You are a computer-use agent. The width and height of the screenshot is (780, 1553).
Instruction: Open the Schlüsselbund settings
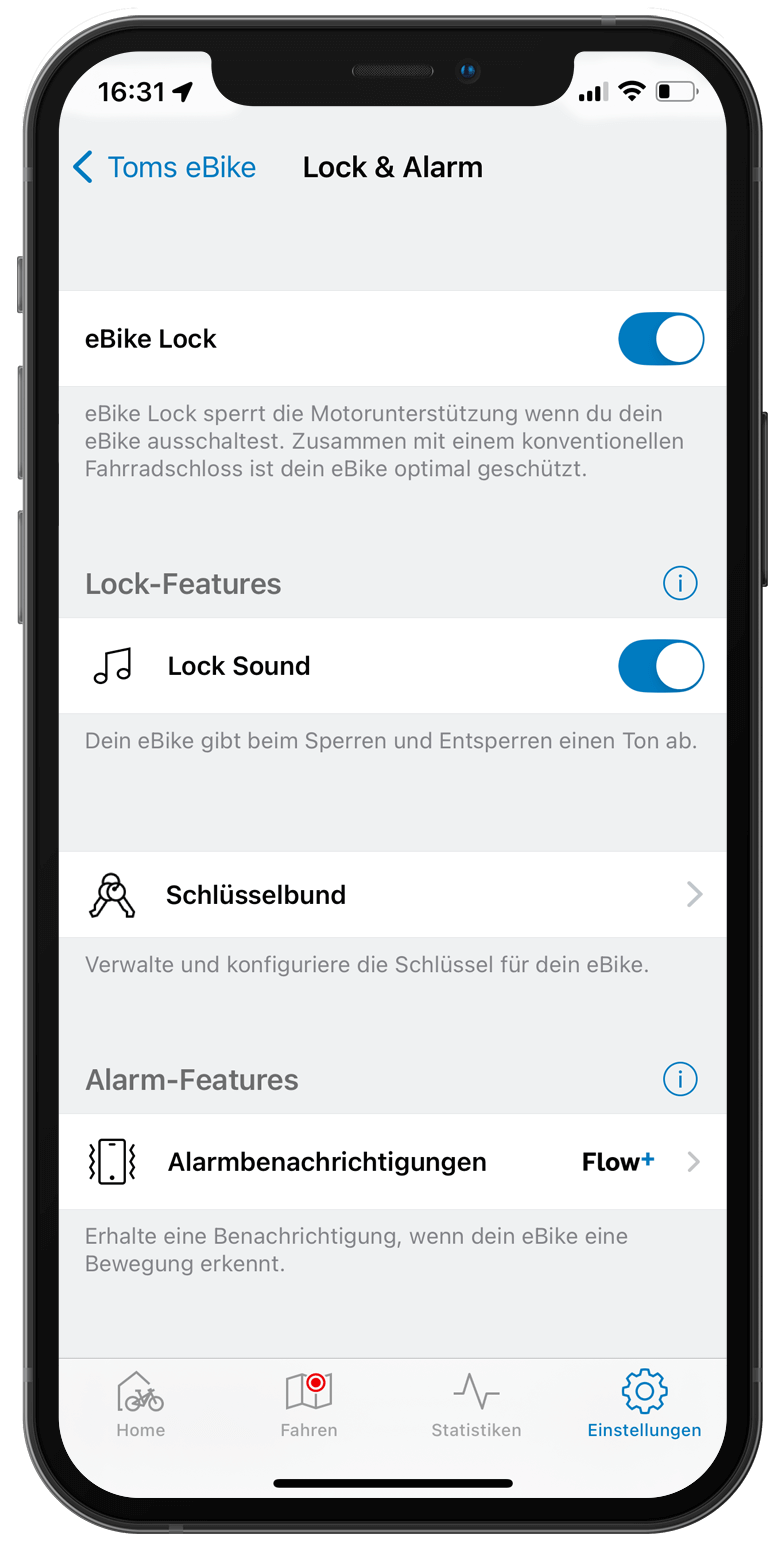click(392, 895)
